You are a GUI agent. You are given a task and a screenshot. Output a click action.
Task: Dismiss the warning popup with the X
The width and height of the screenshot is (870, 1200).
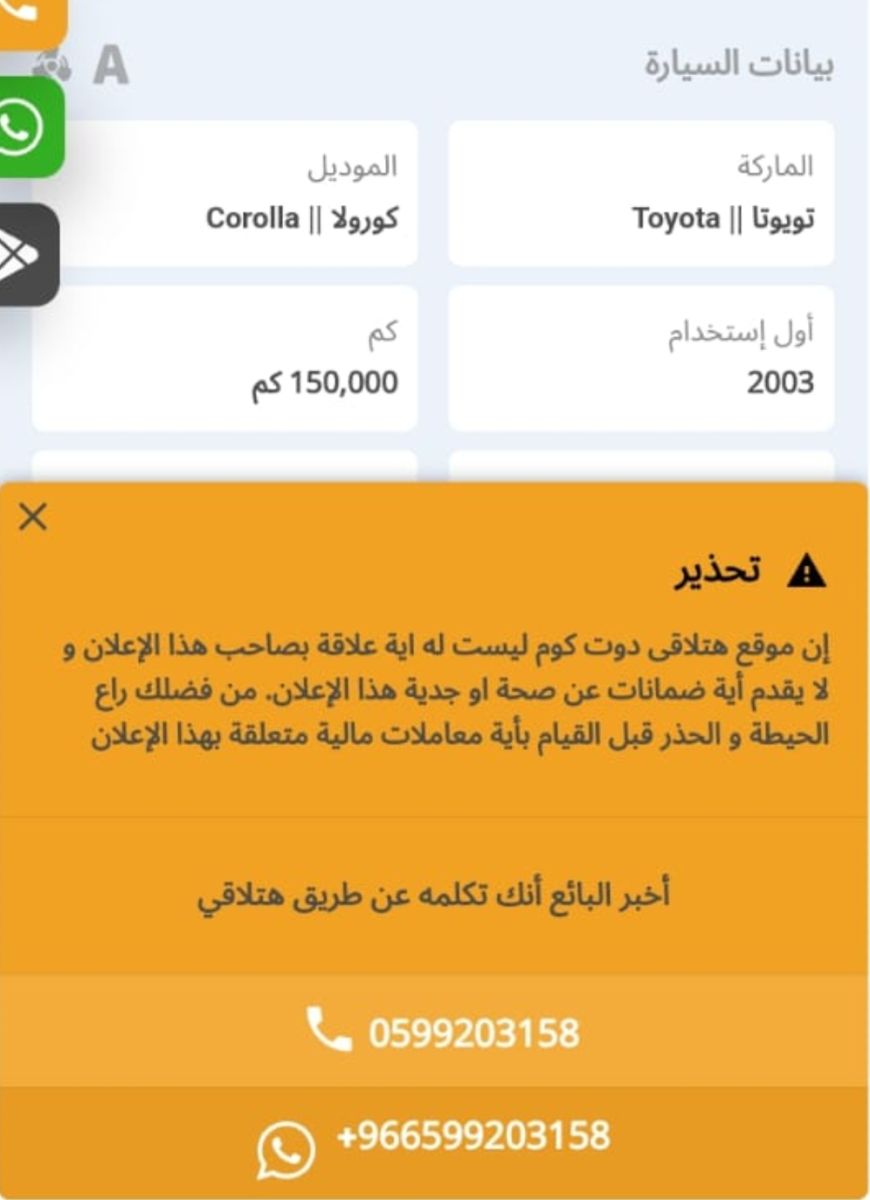coord(33,518)
